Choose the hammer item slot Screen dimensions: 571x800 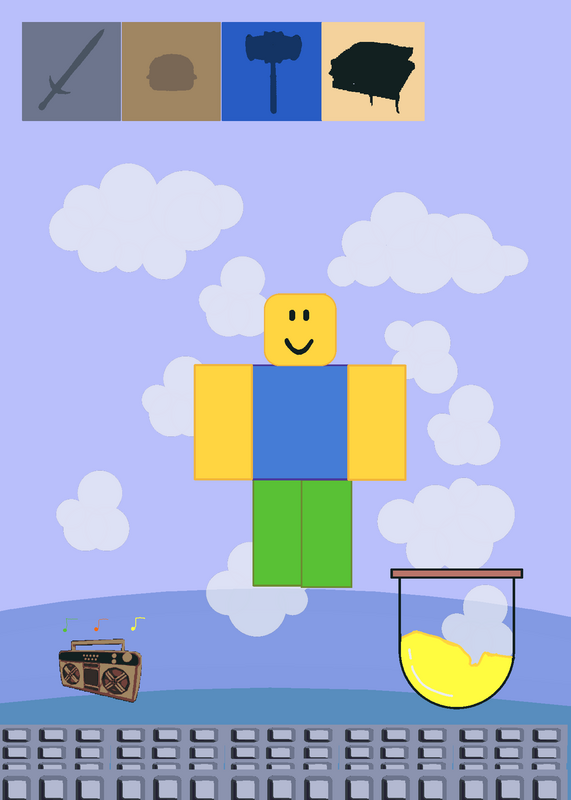[x=271, y=71]
